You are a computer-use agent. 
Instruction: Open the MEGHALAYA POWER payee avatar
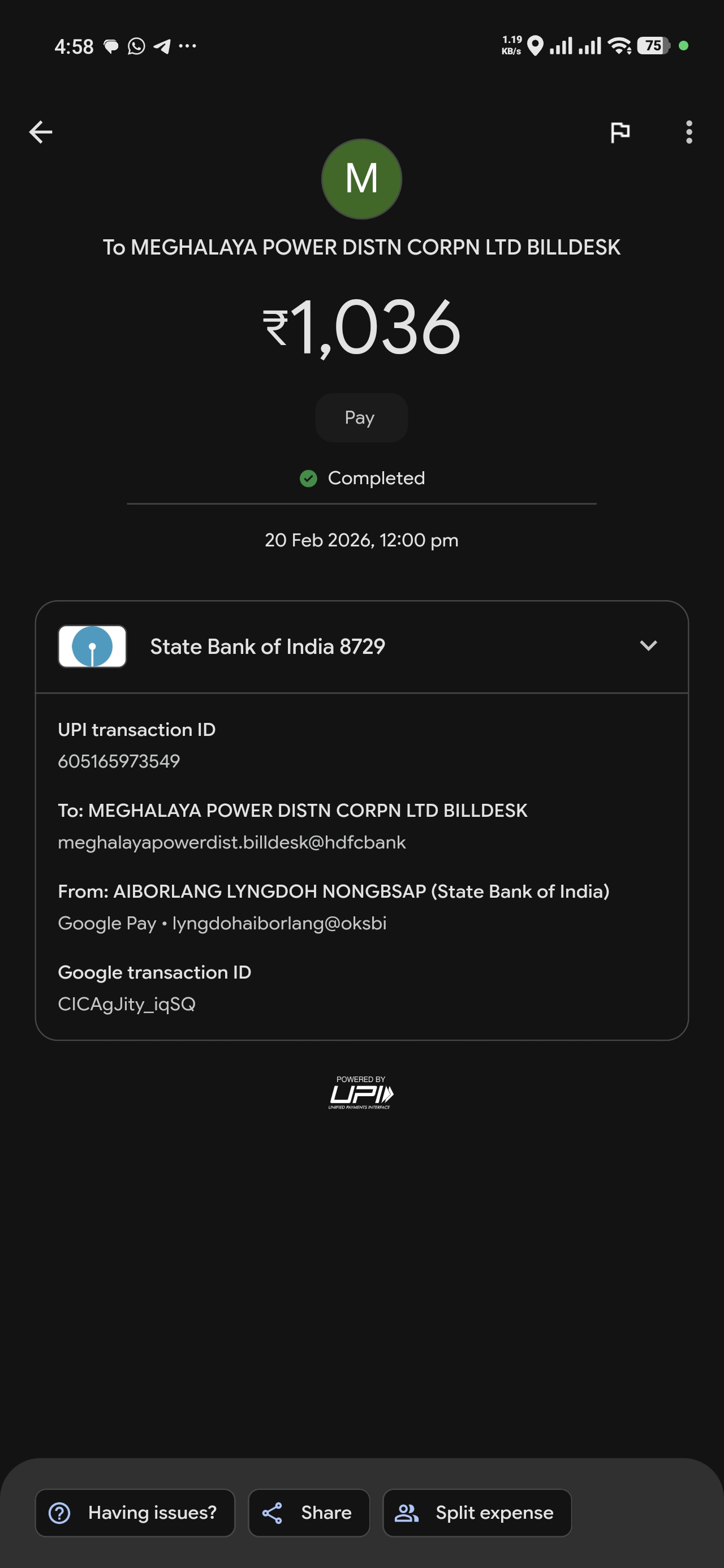(x=361, y=179)
